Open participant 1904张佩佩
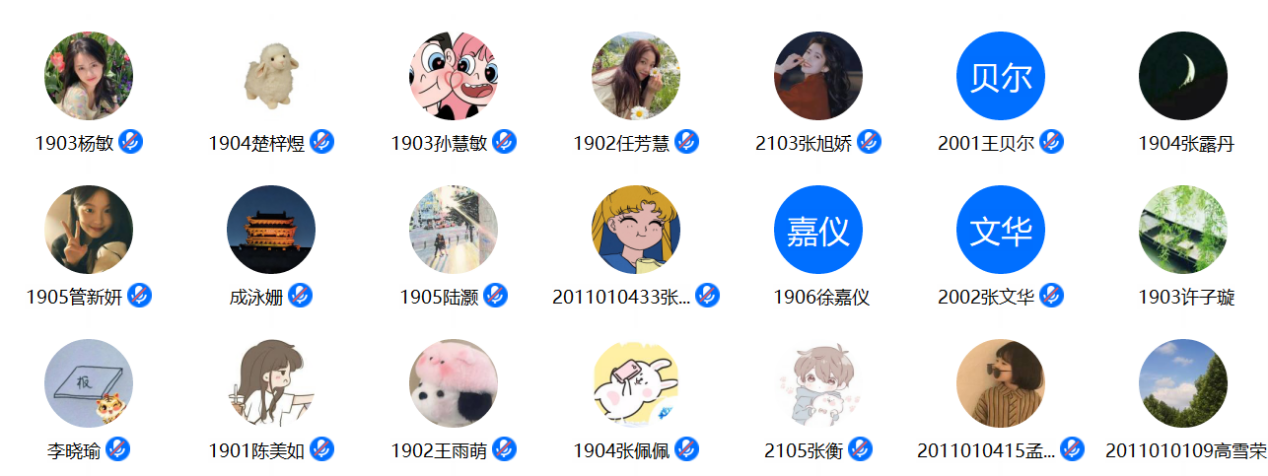This screenshot has height=476, width=1268. (636, 384)
